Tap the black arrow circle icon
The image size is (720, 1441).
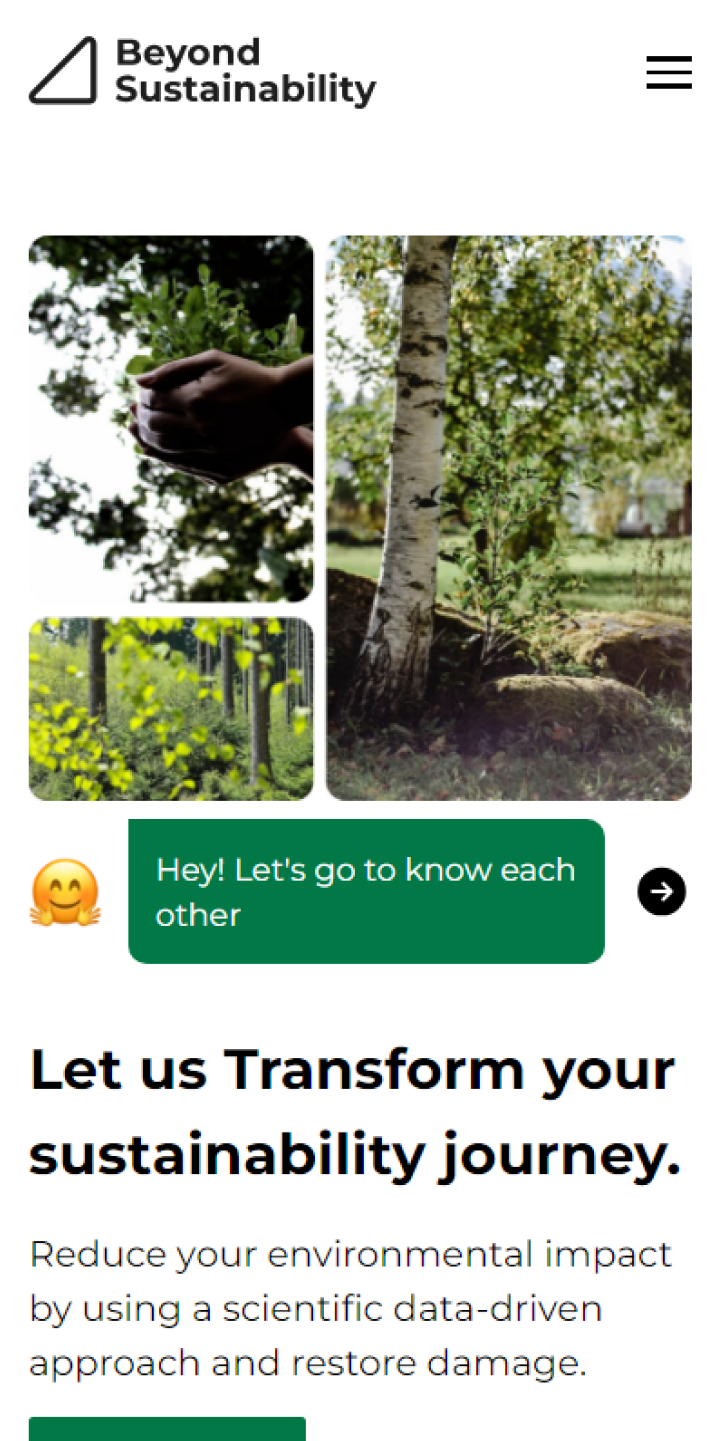[x=662, y=891]
